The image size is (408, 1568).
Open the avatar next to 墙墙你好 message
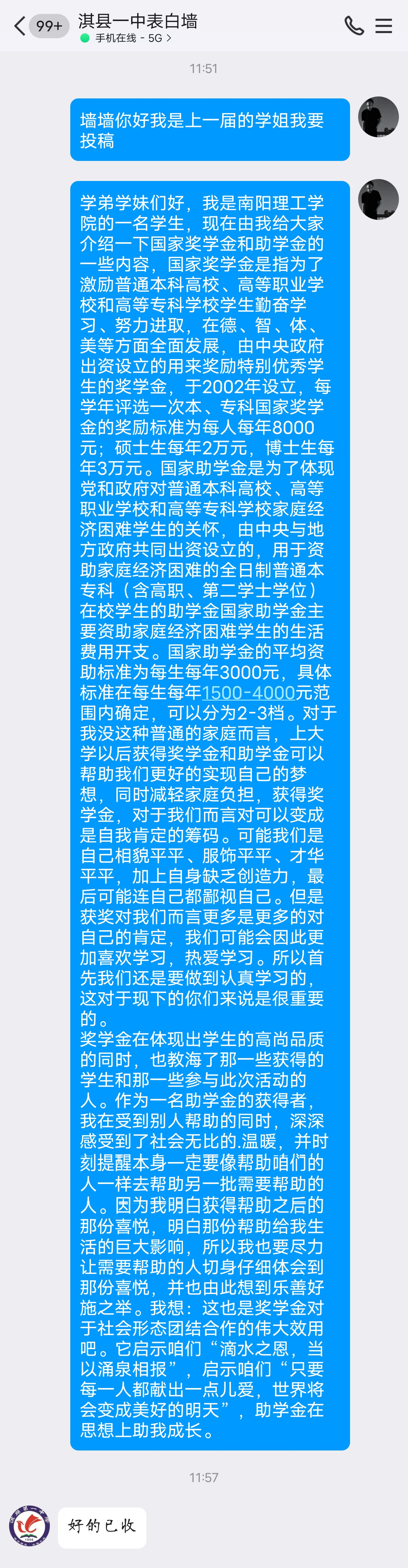(x=378, y=117)
